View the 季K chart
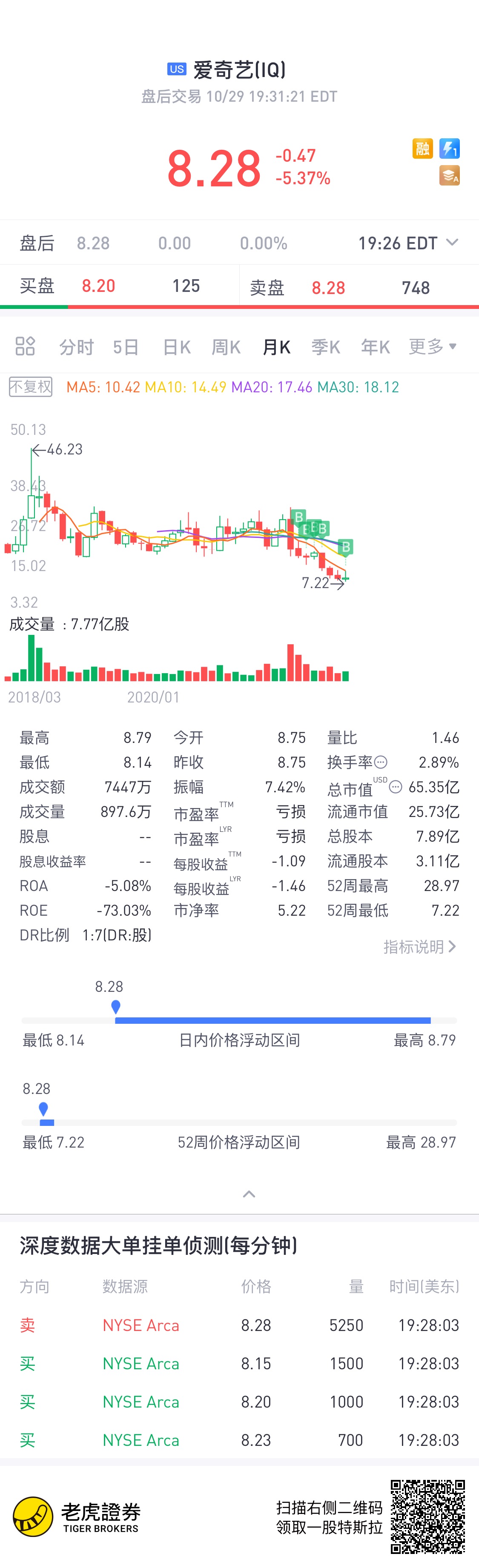The width and height of the screenshot is (479, 1568). coord(325,347)
